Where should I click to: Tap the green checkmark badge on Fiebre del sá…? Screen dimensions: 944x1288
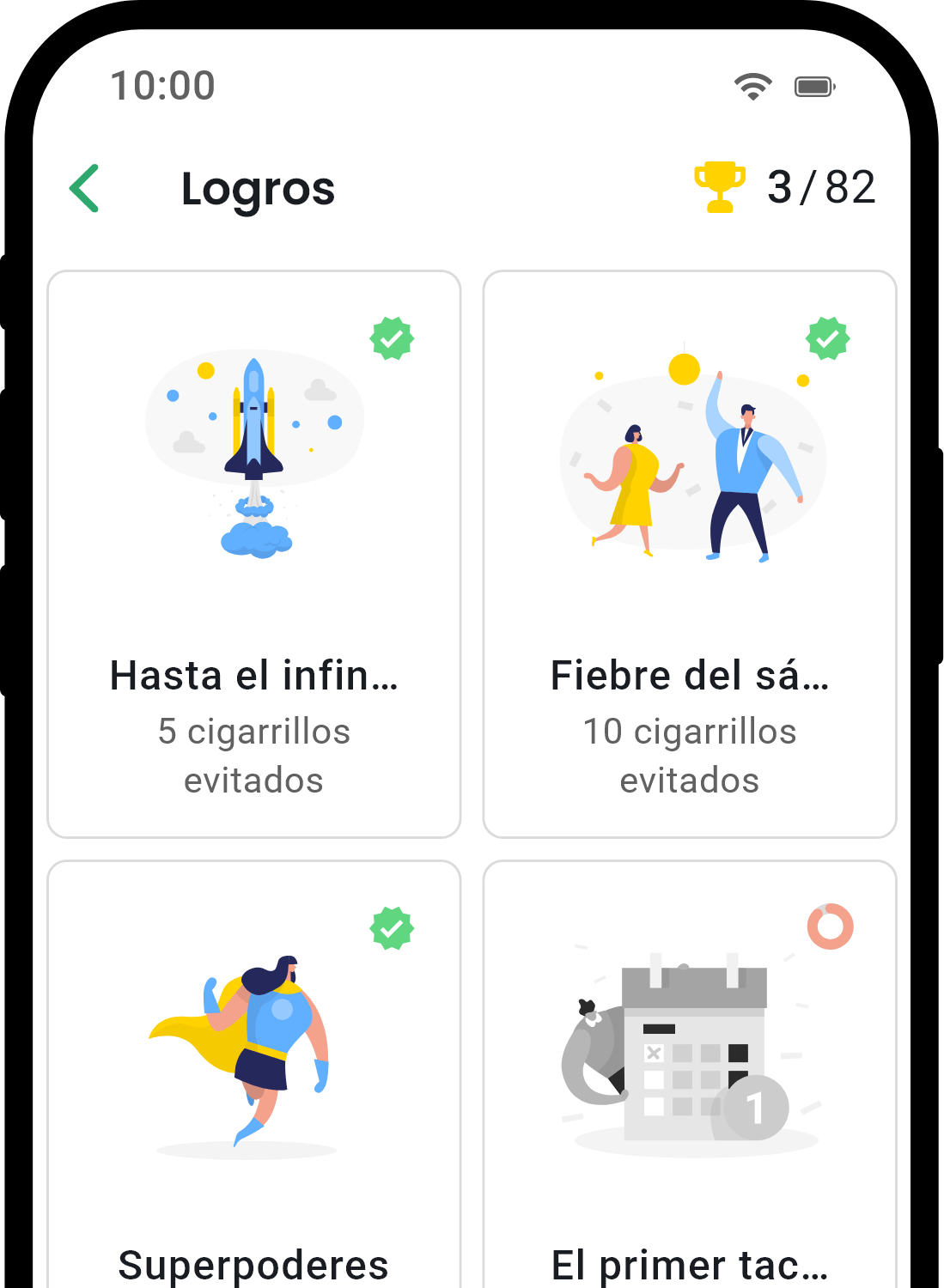pos(827,338)
